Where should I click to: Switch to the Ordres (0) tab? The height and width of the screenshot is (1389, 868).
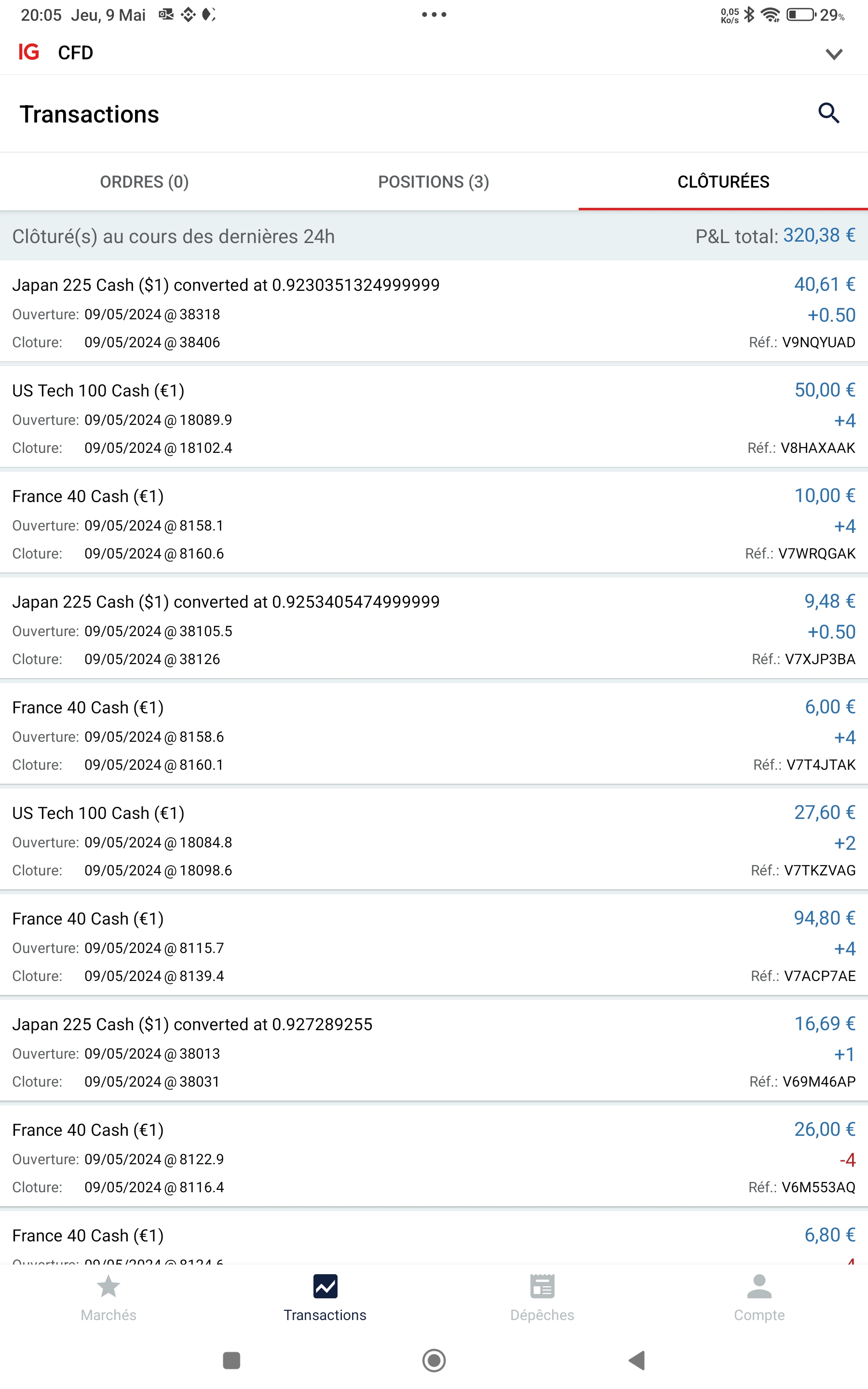pos(144,182)
